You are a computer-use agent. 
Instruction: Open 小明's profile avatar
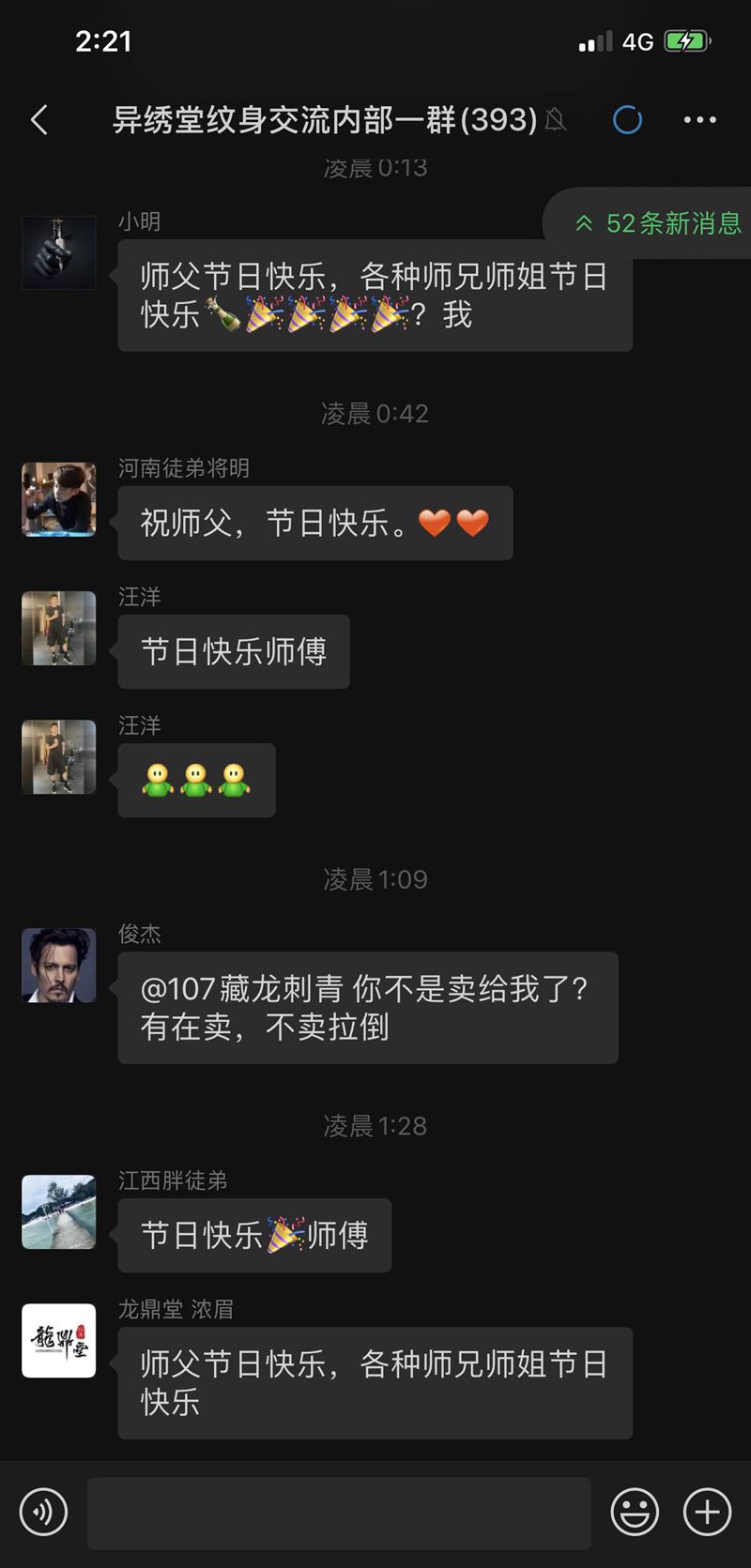[x=59, y=252]
